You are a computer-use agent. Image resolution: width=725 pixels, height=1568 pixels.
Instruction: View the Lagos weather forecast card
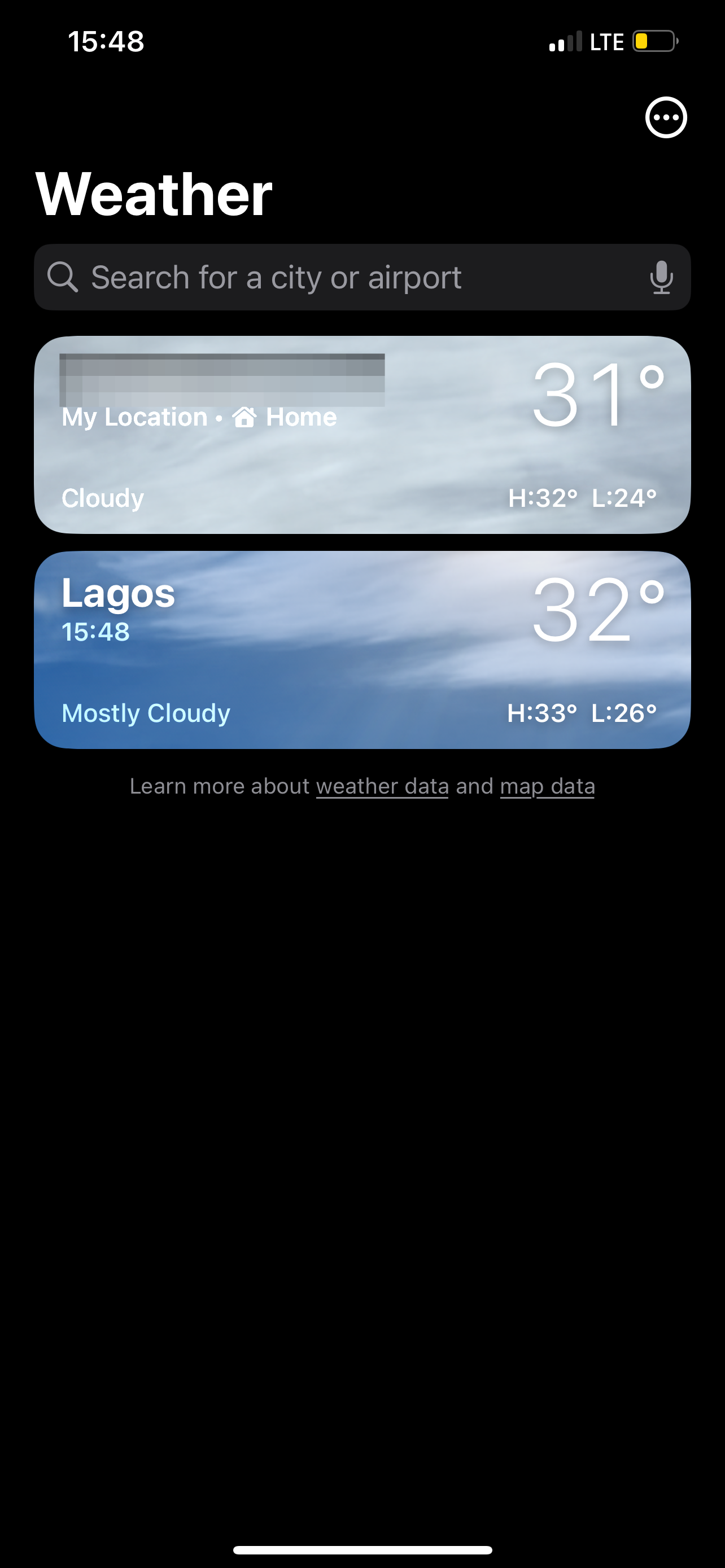pyautogui.click(x=362, y=650)
